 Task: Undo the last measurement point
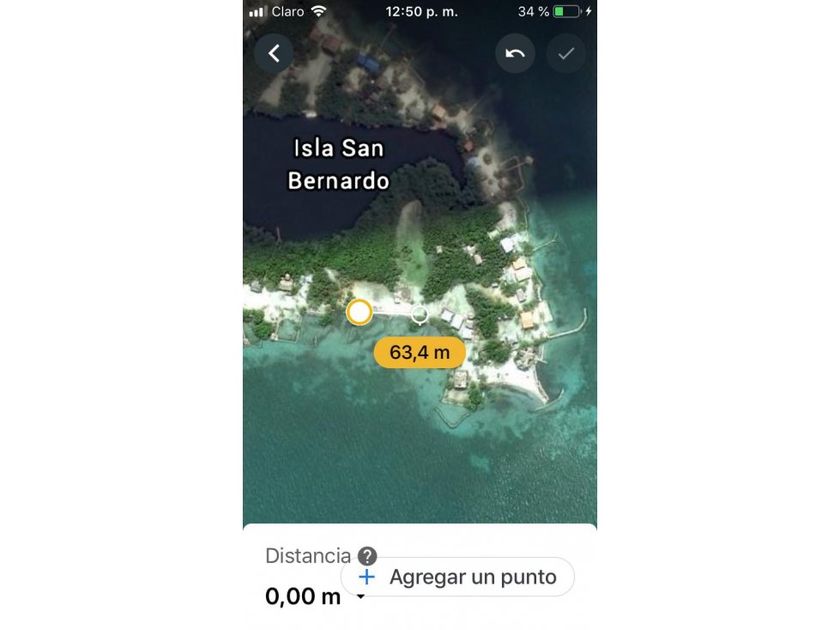click(x=515, y=53)
